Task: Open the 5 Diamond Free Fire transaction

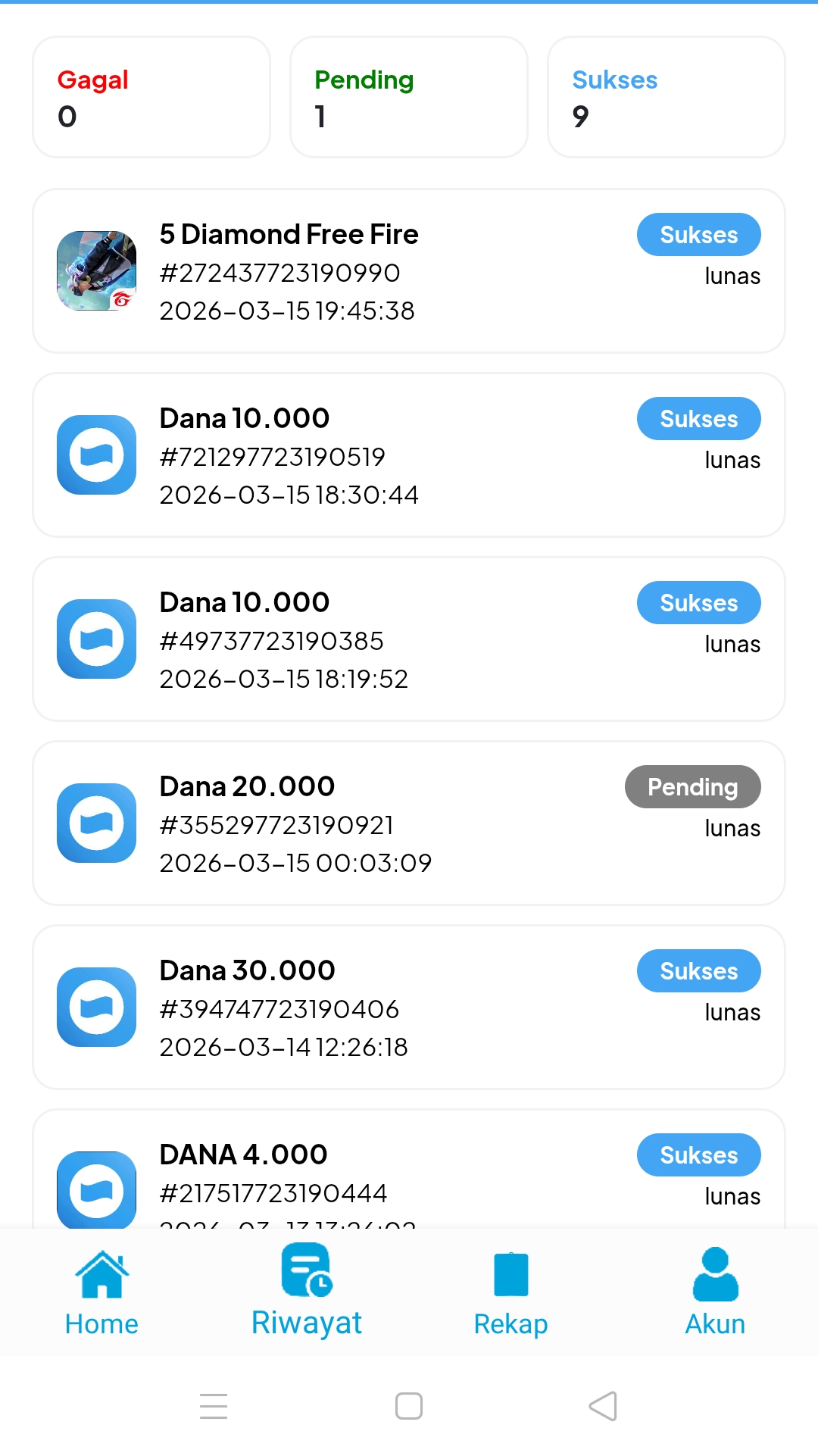Action: tap(409, 271)
